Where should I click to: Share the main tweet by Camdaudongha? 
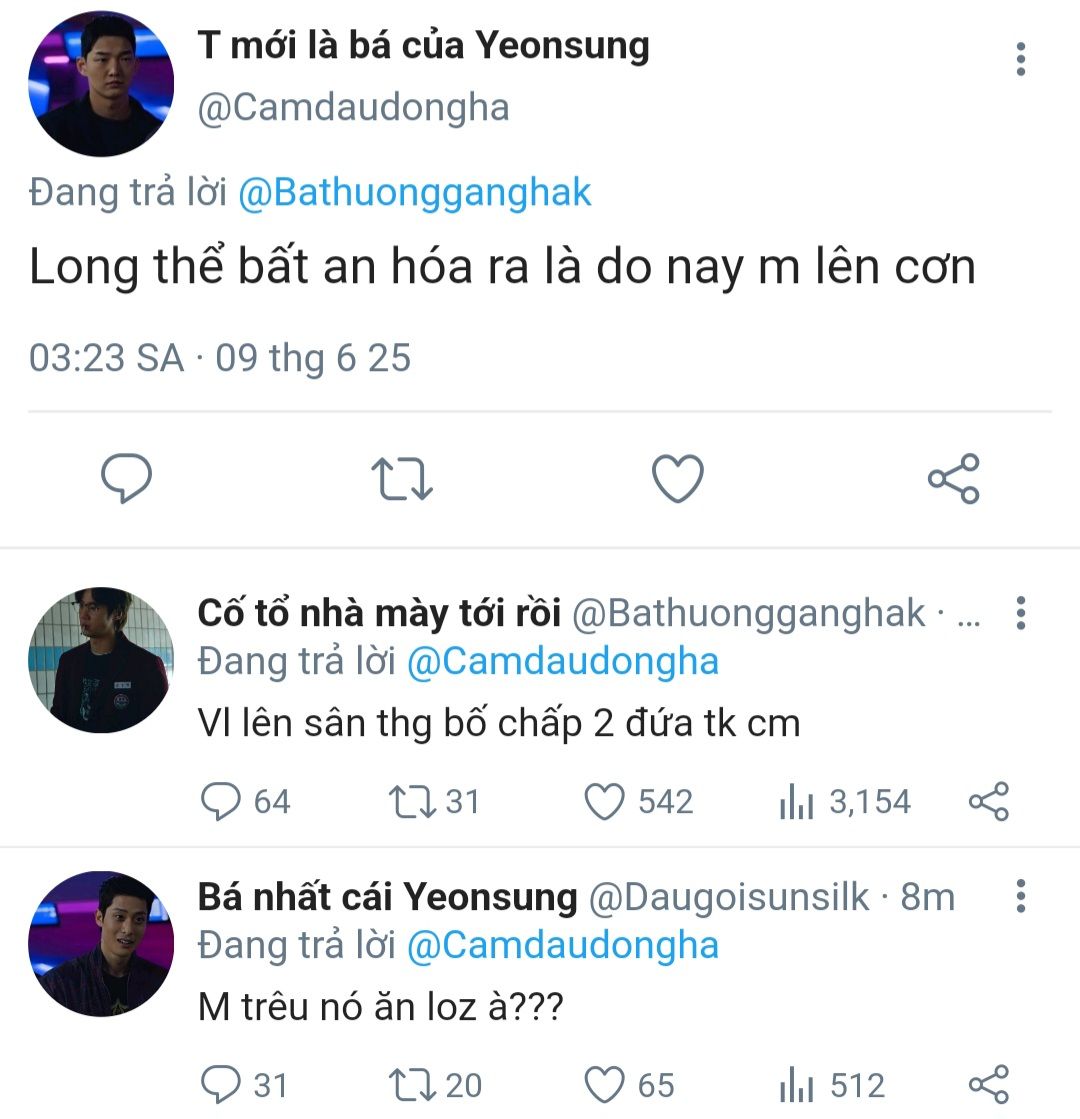click(x=954, y=479)
